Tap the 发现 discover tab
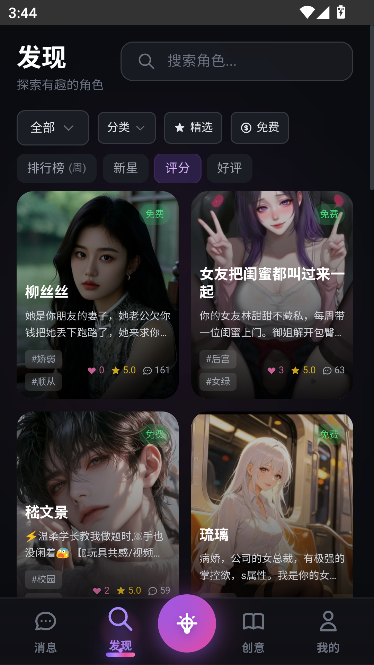The width and height of the screenshot is (374, 665). coord(120,632)
